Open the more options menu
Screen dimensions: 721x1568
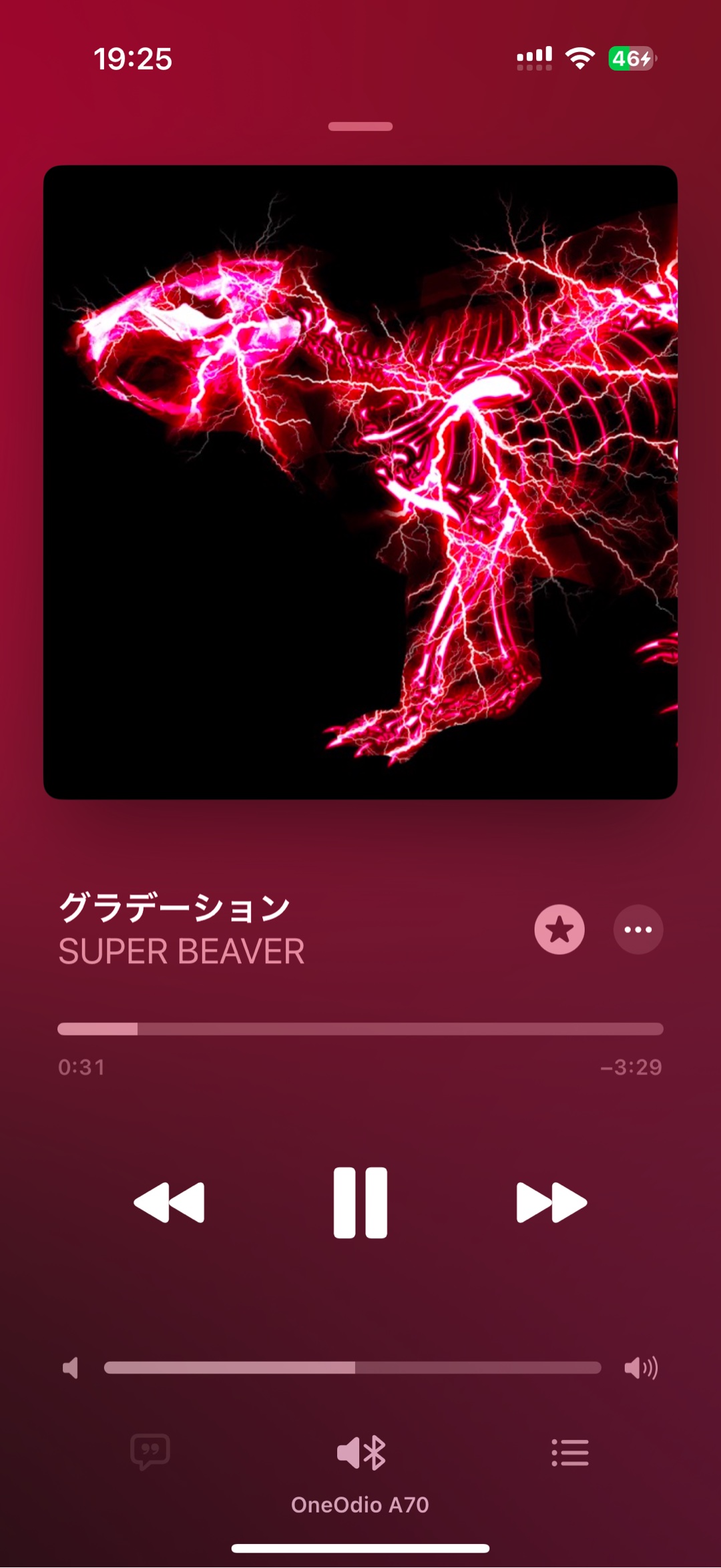[638, 929]
